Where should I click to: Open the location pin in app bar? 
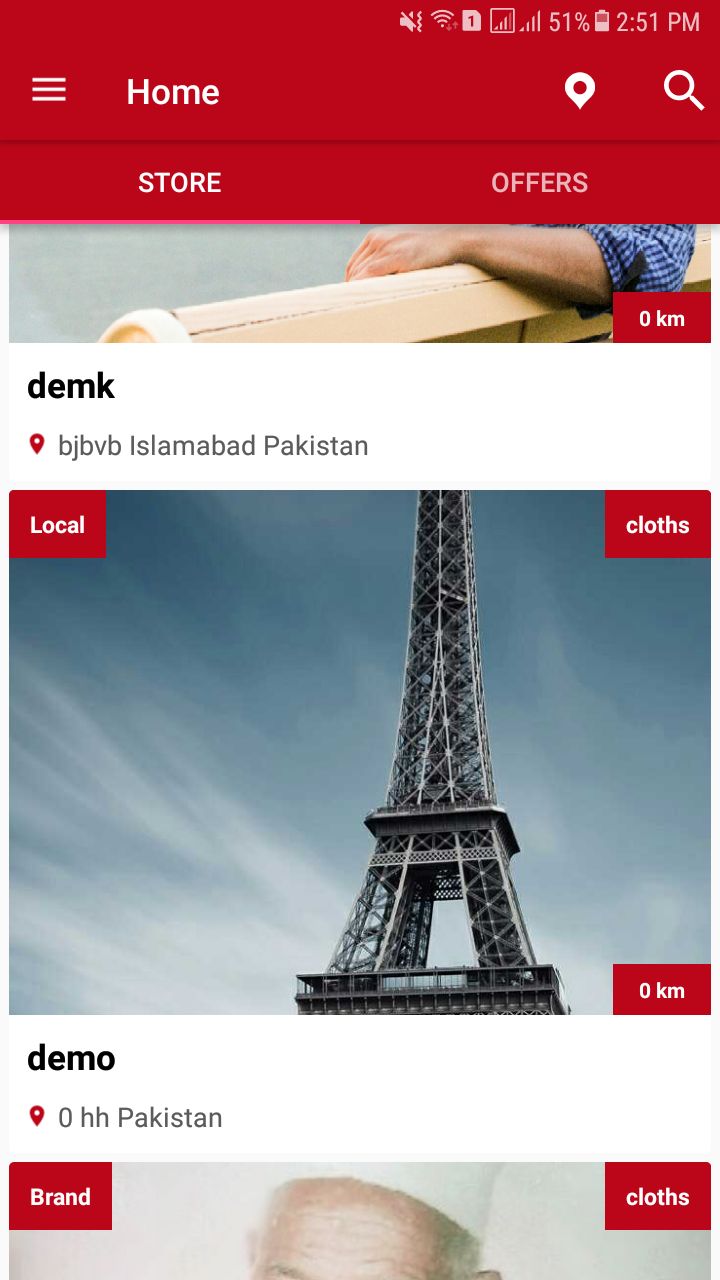coord(579,91)
